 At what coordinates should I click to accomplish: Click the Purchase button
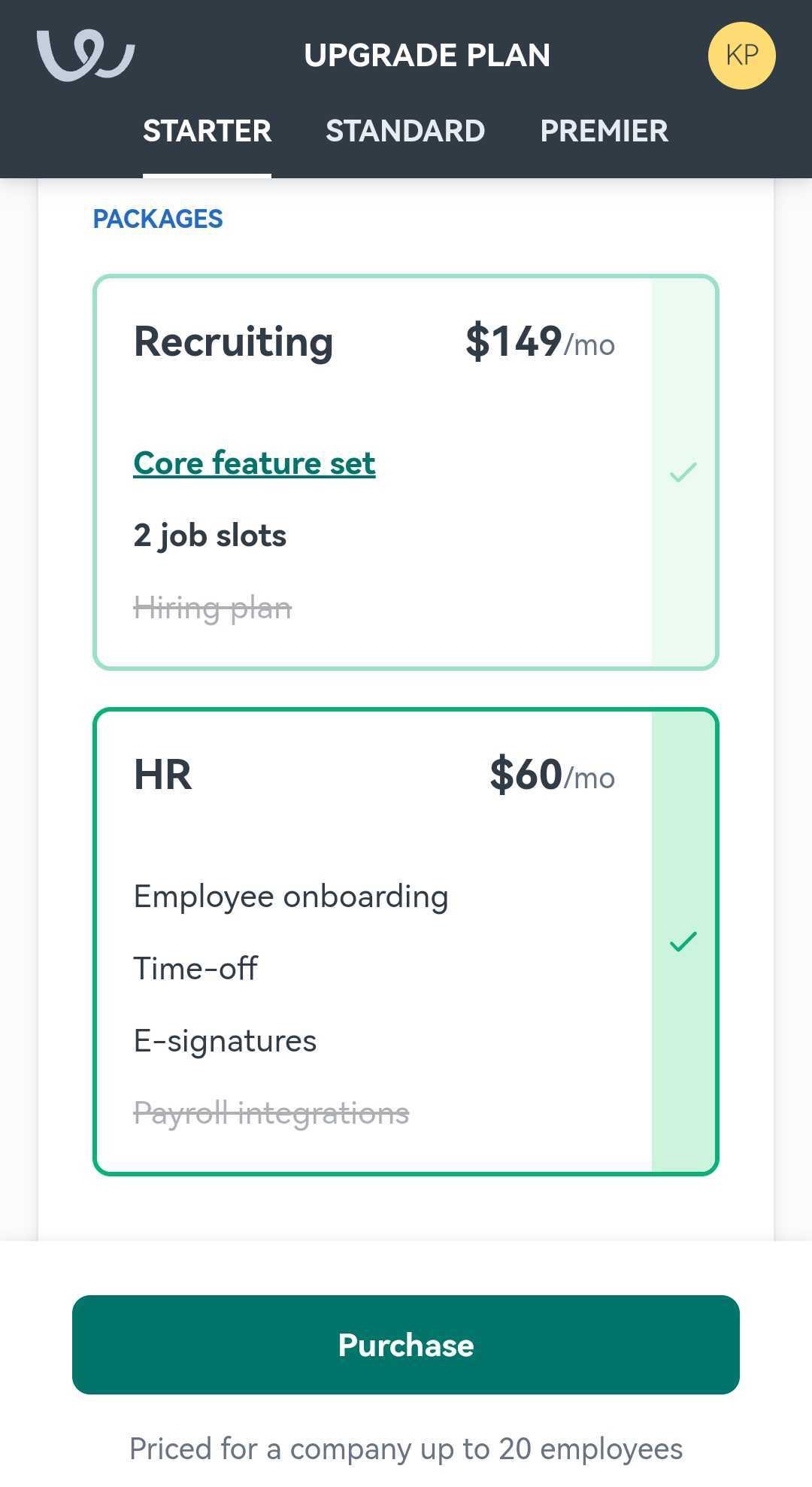406,1346
